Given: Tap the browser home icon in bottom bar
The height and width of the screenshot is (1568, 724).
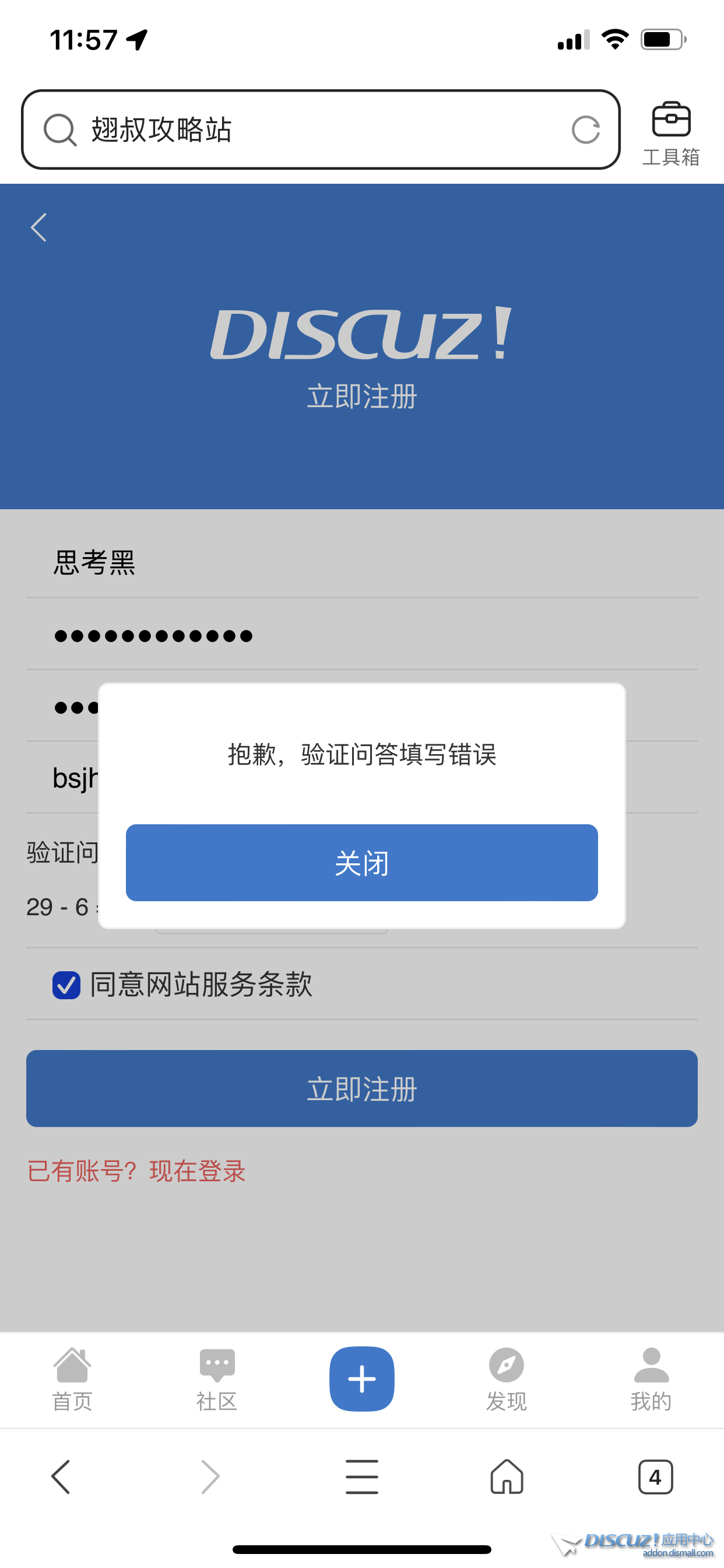Looking at the screenshot, I should pyautogui.click(x=507, y=1476).
